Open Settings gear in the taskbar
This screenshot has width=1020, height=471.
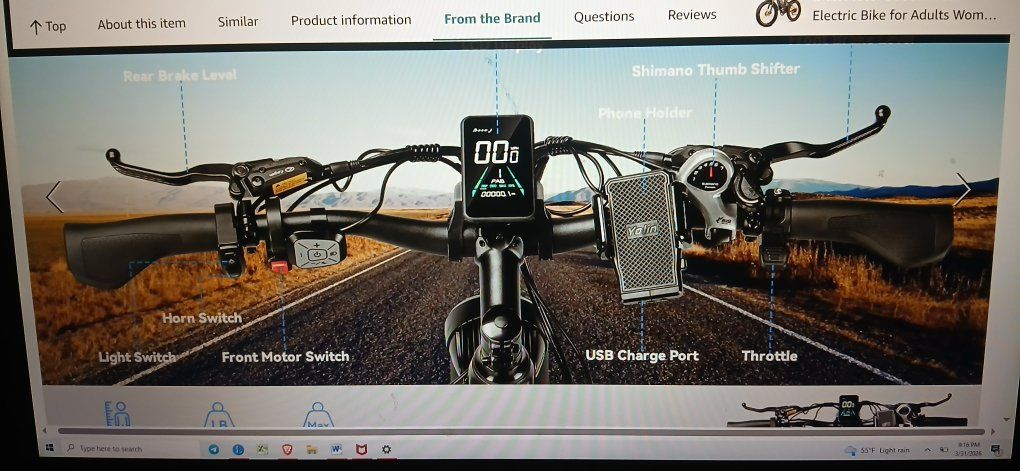tap(386, 450)
